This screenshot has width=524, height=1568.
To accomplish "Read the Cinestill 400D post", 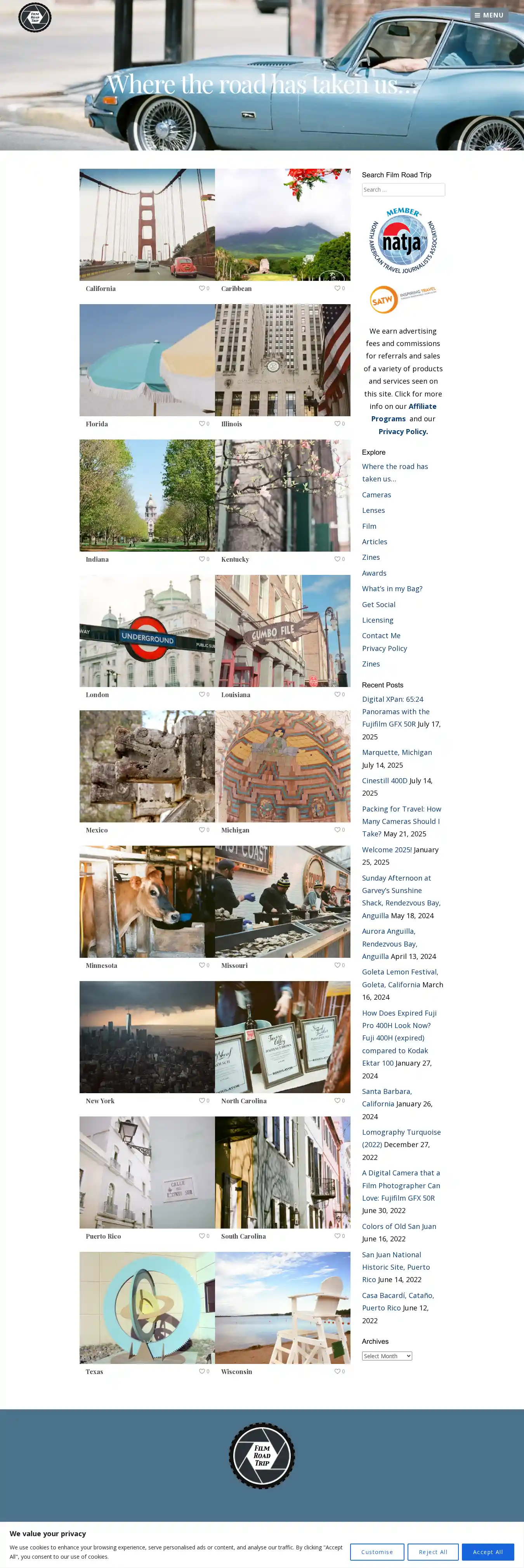I will pyautogui.click(x=385, y=781).
